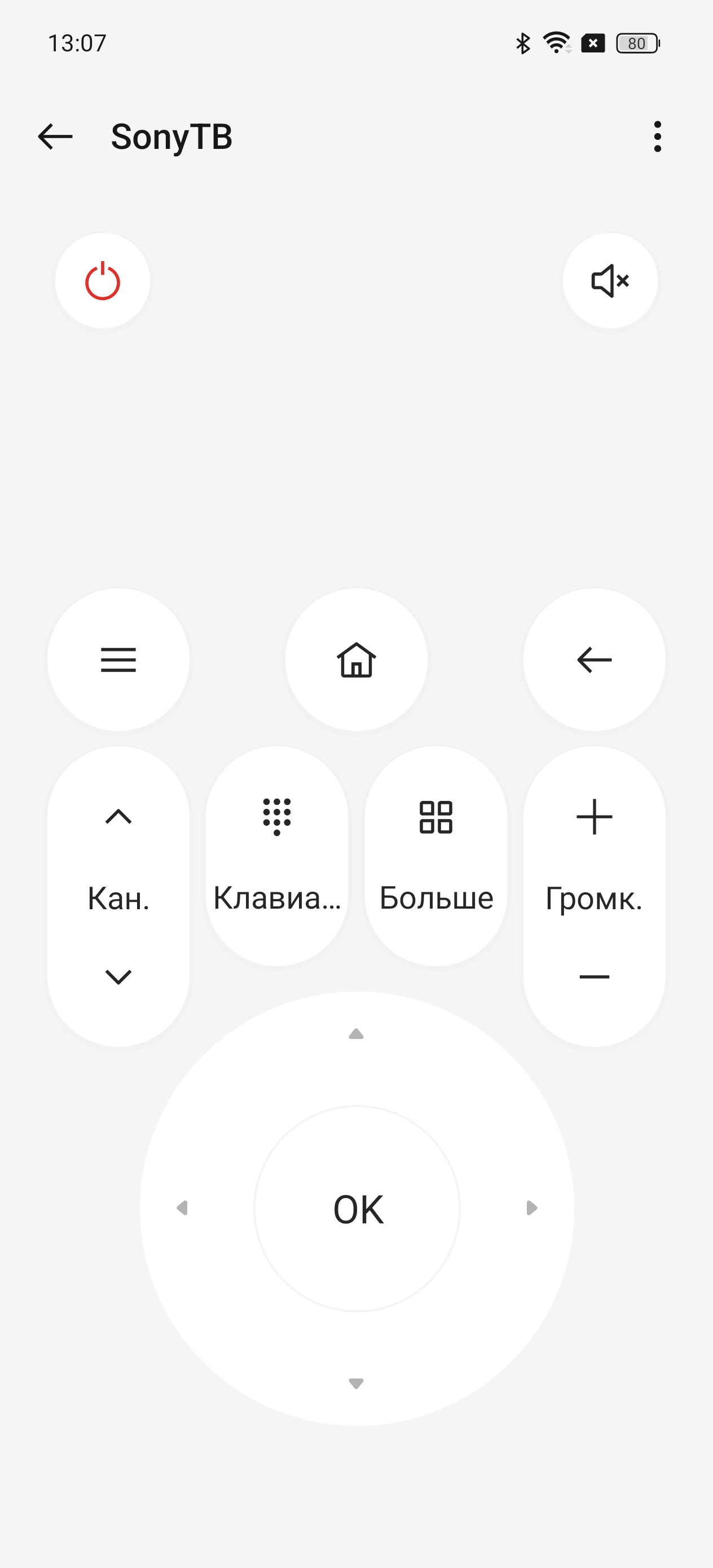Tap the up arrow on the D-pad

(356, 1034)
